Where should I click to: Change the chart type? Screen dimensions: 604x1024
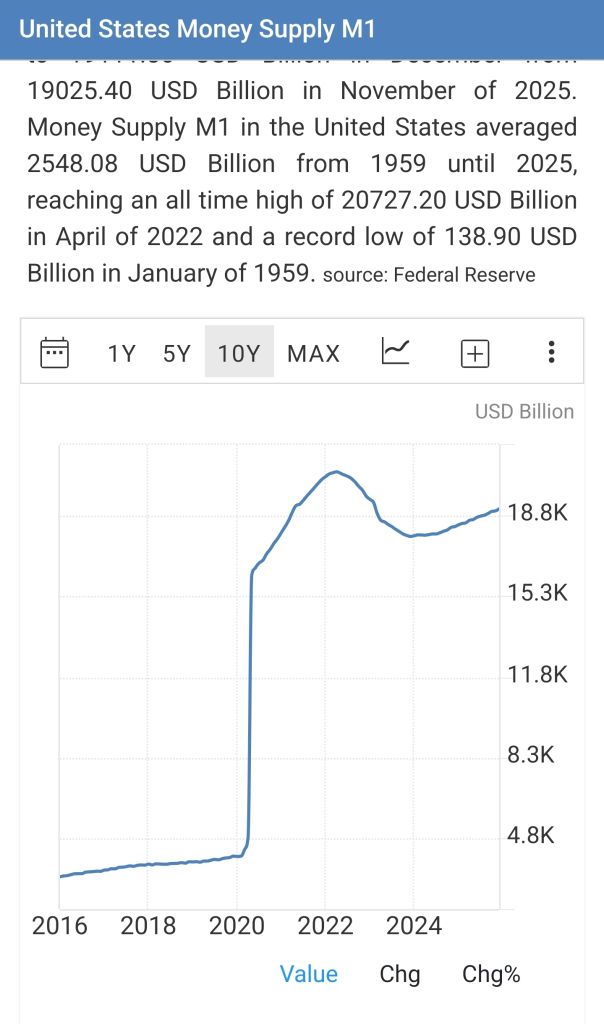tap(395, 352)
